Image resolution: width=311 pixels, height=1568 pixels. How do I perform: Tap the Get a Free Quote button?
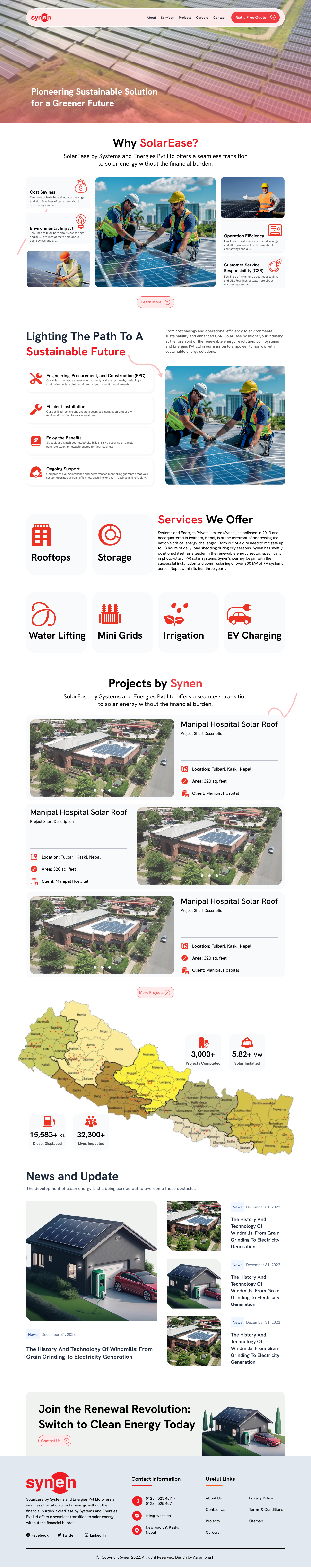(x=256, y=18)
